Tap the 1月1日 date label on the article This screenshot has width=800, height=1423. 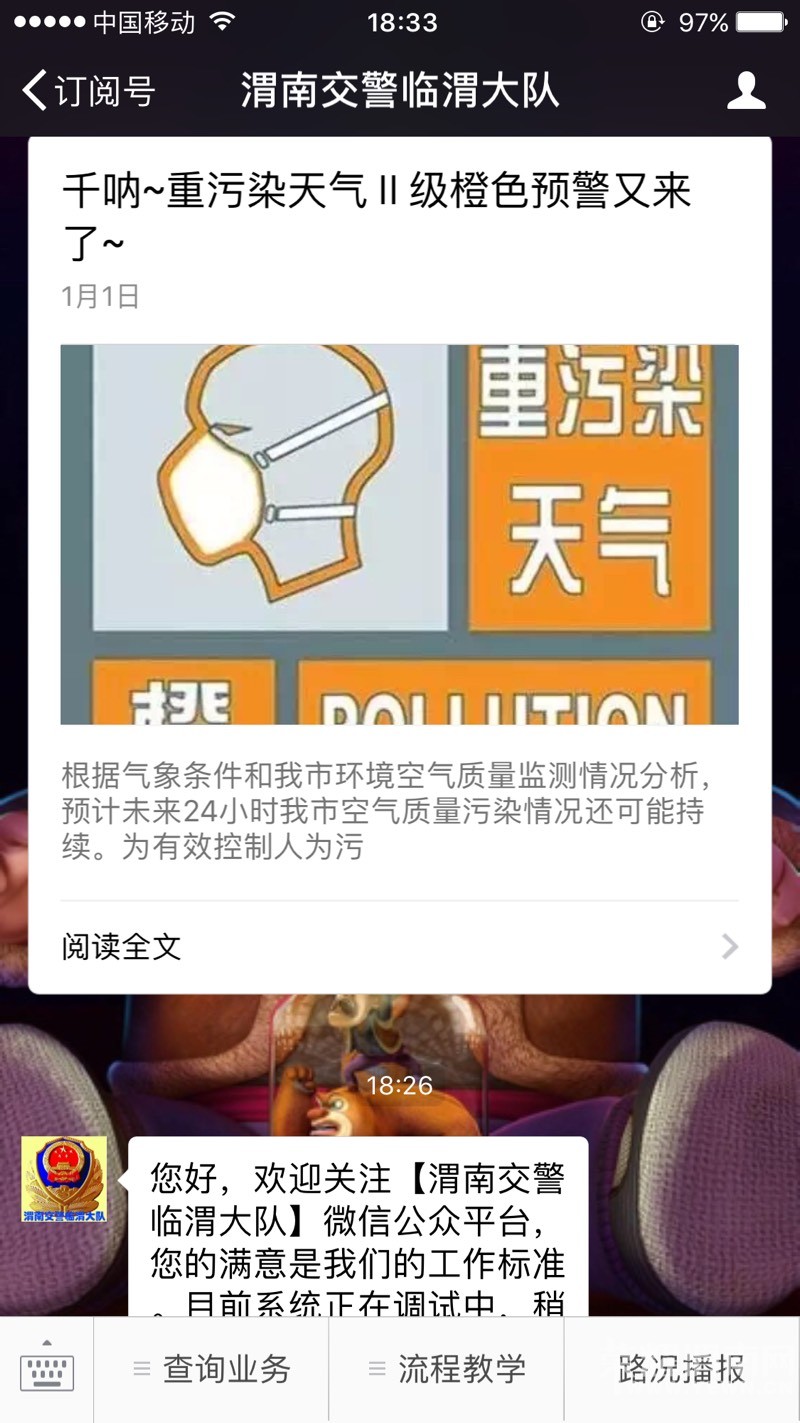98,296
